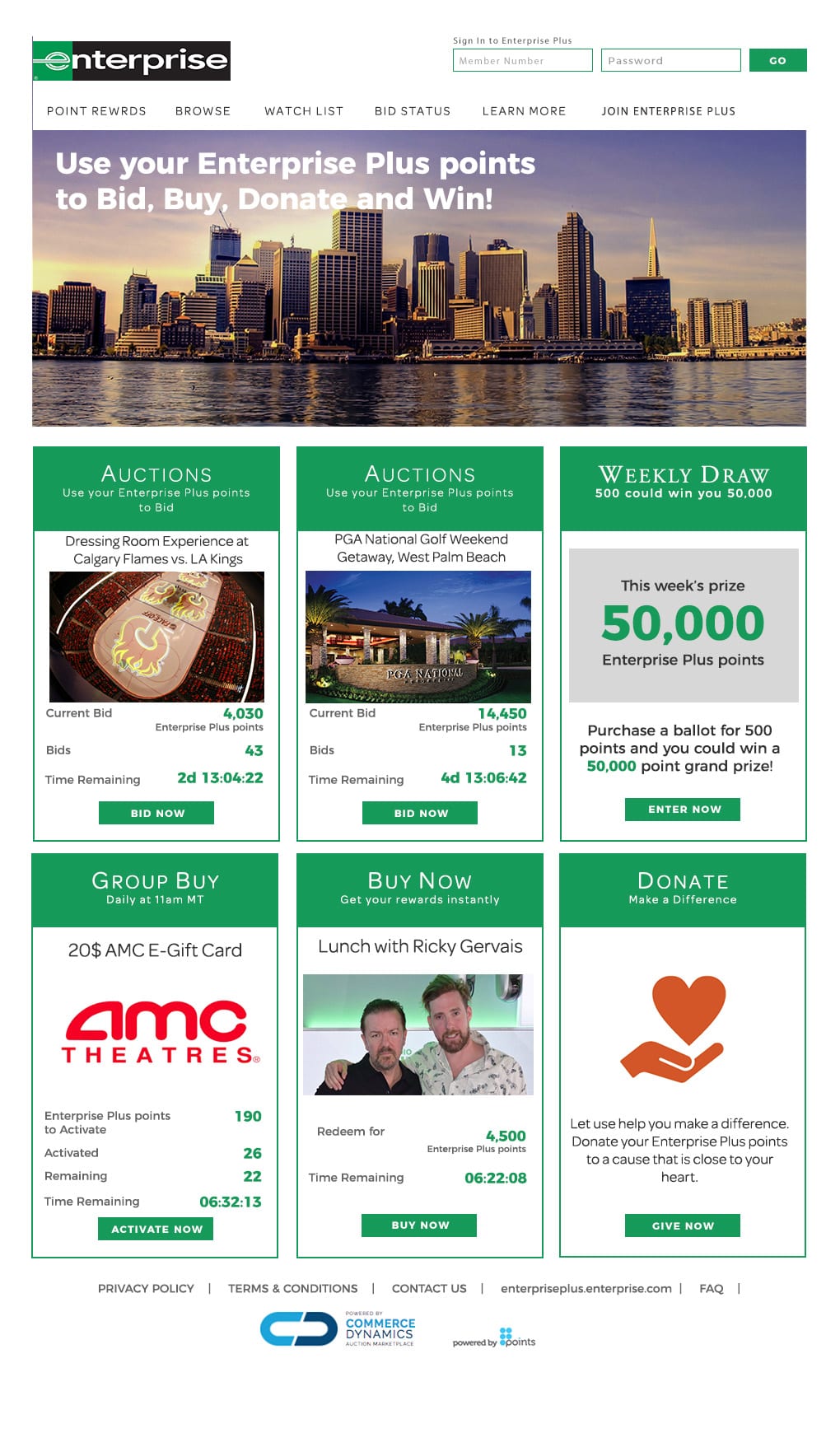This screenshot has width=840, height=1447.
Task: Visit enterpriseplus.enterprise.com link
Action: pyautogui.click(x=586, y=1288)
